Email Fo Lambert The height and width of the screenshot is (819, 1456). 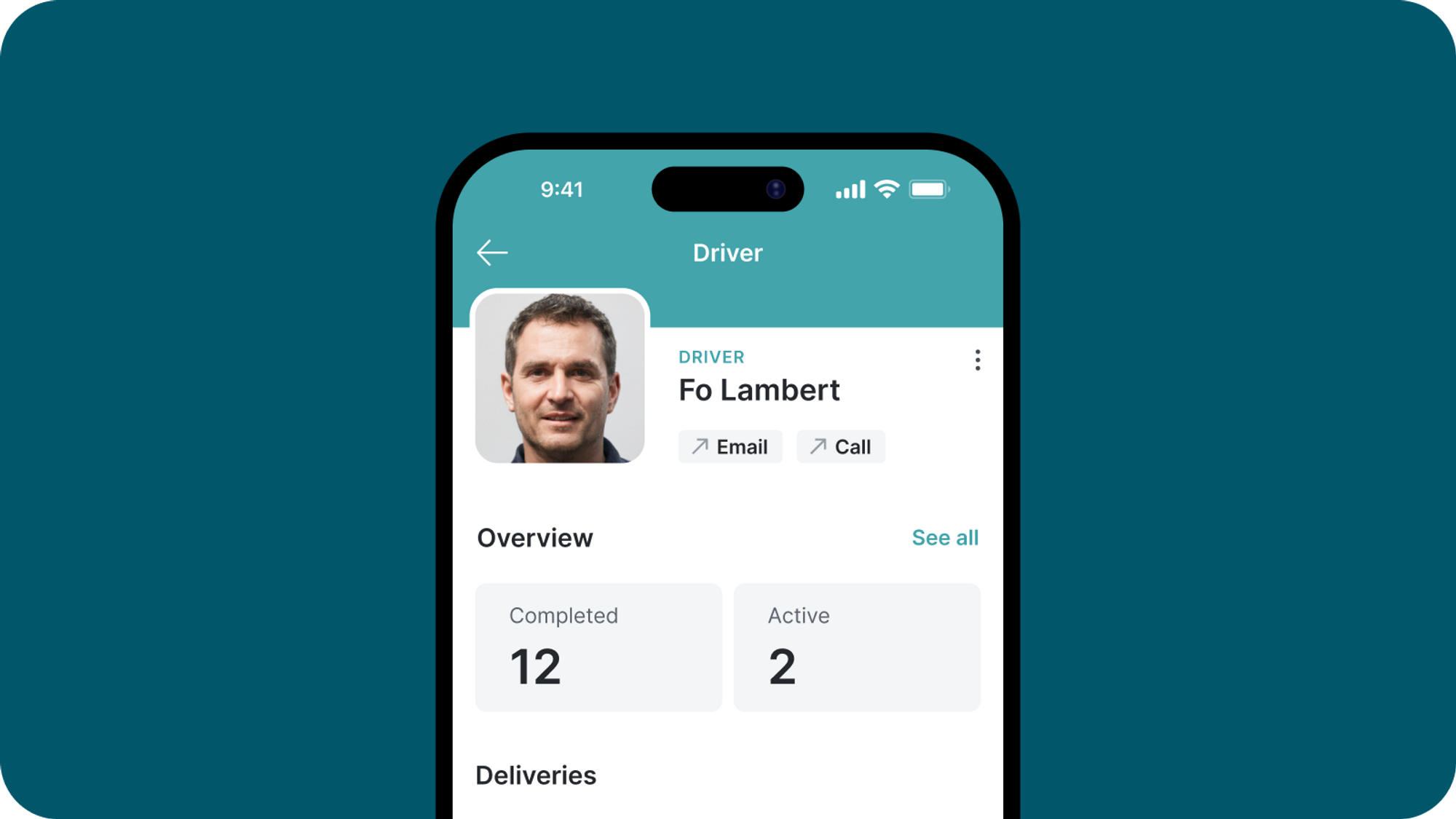[x=730, y=446]
